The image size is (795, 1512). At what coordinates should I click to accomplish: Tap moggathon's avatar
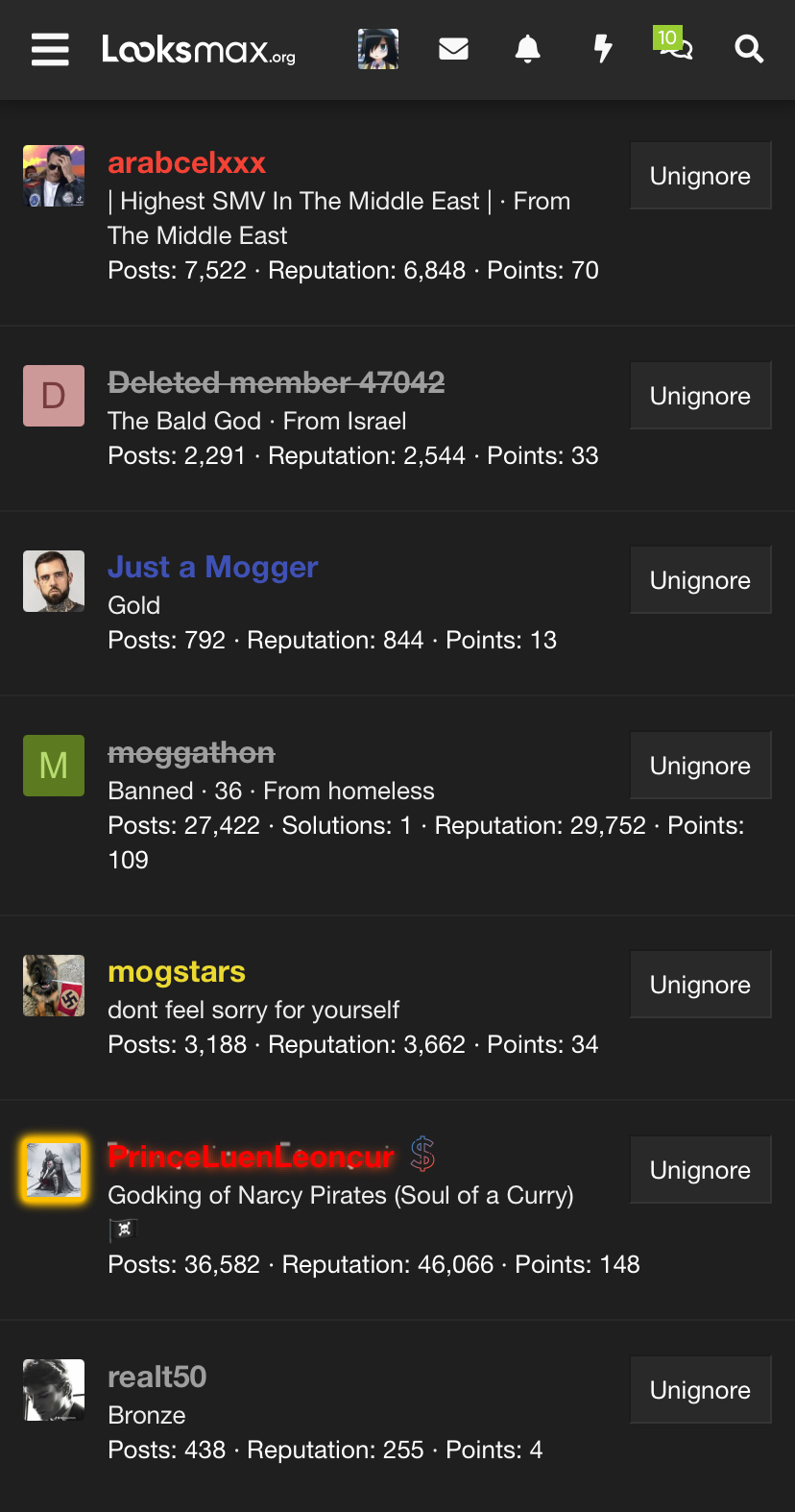coord(54,766)
